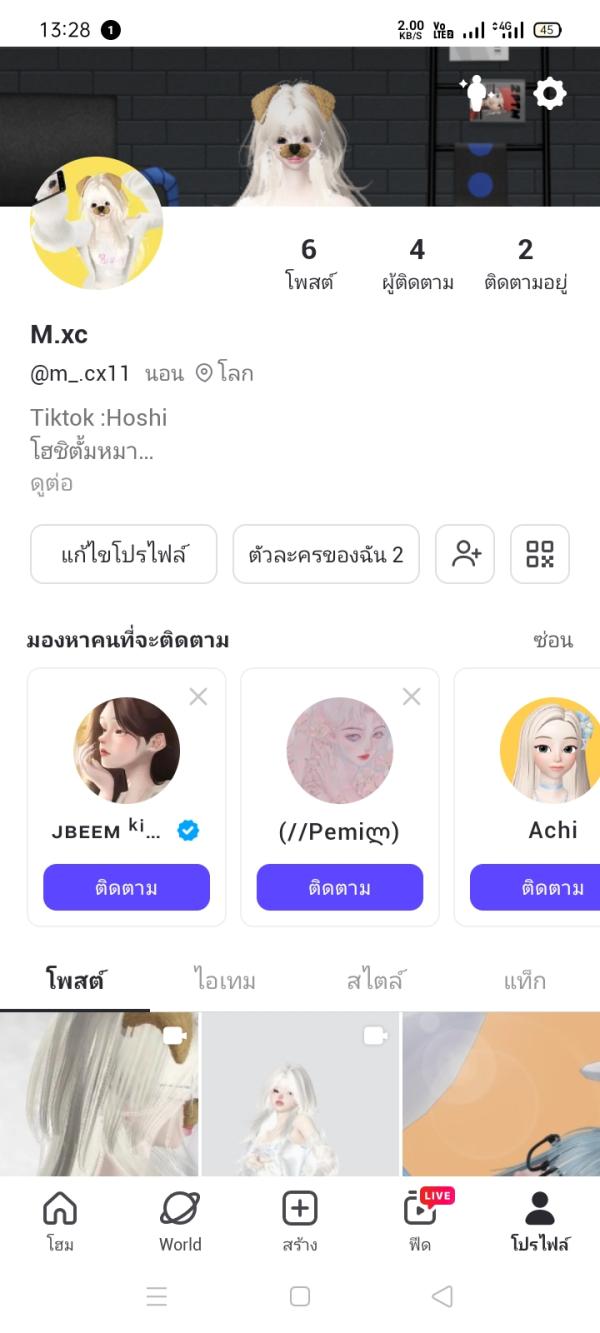Follow JBEEM with ติดตาม button
Viewport: 600px width, 1333px height.
[126, 888]
